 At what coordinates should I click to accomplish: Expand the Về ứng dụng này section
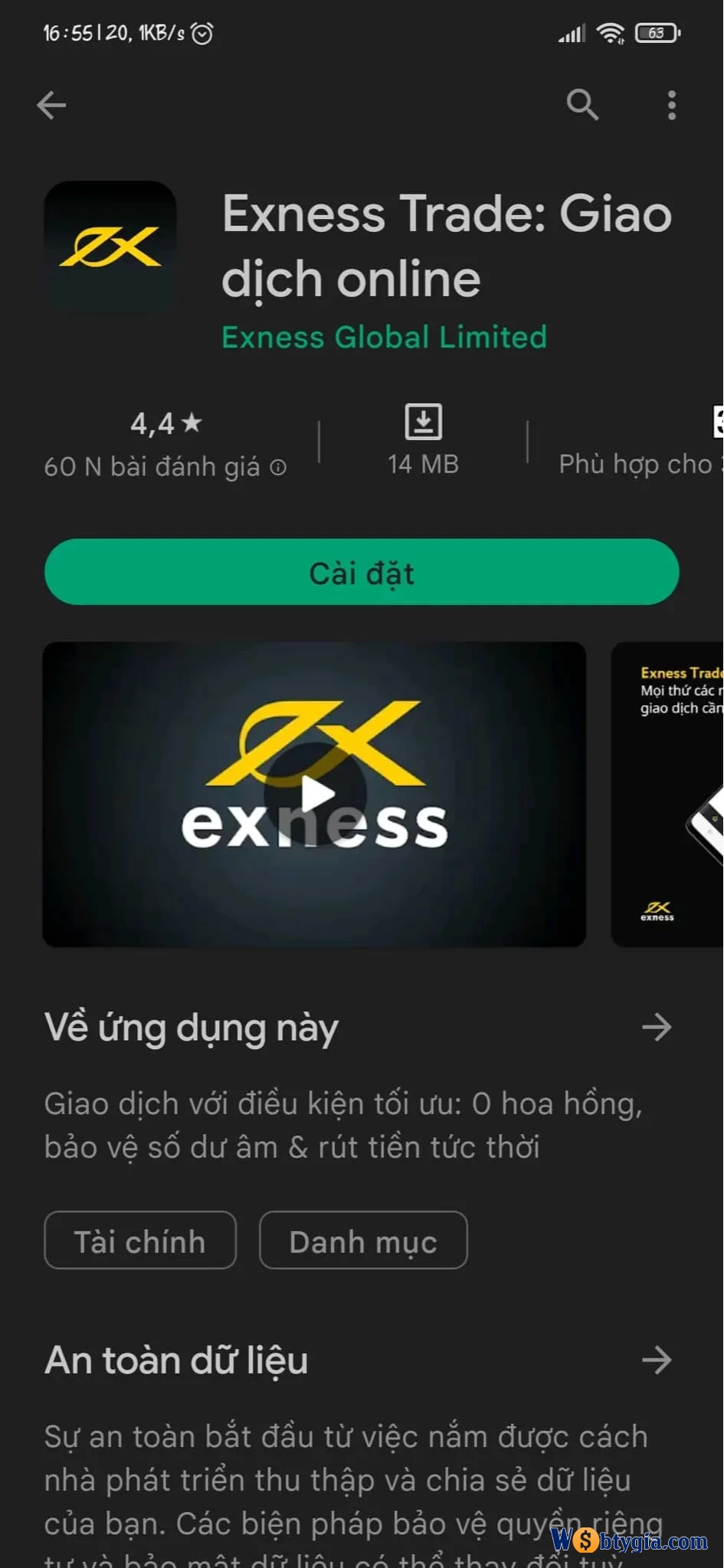click(x=657, y=1027)
